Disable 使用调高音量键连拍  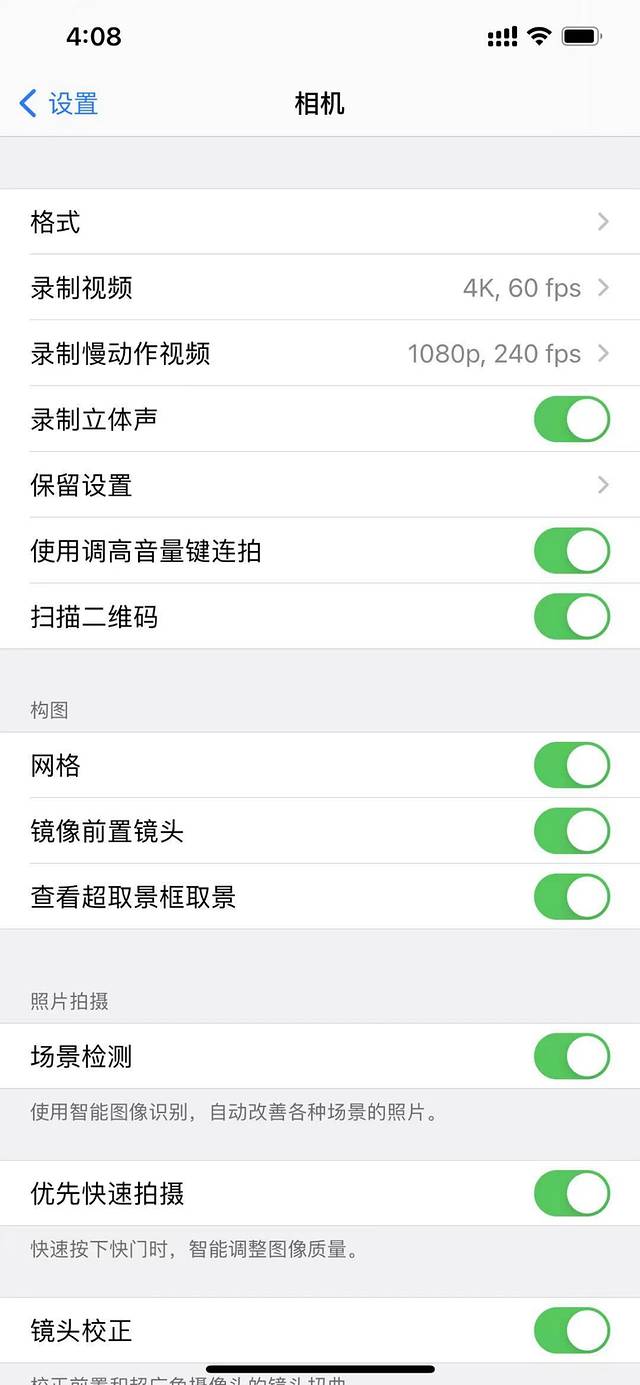click(x=571, y=551)
